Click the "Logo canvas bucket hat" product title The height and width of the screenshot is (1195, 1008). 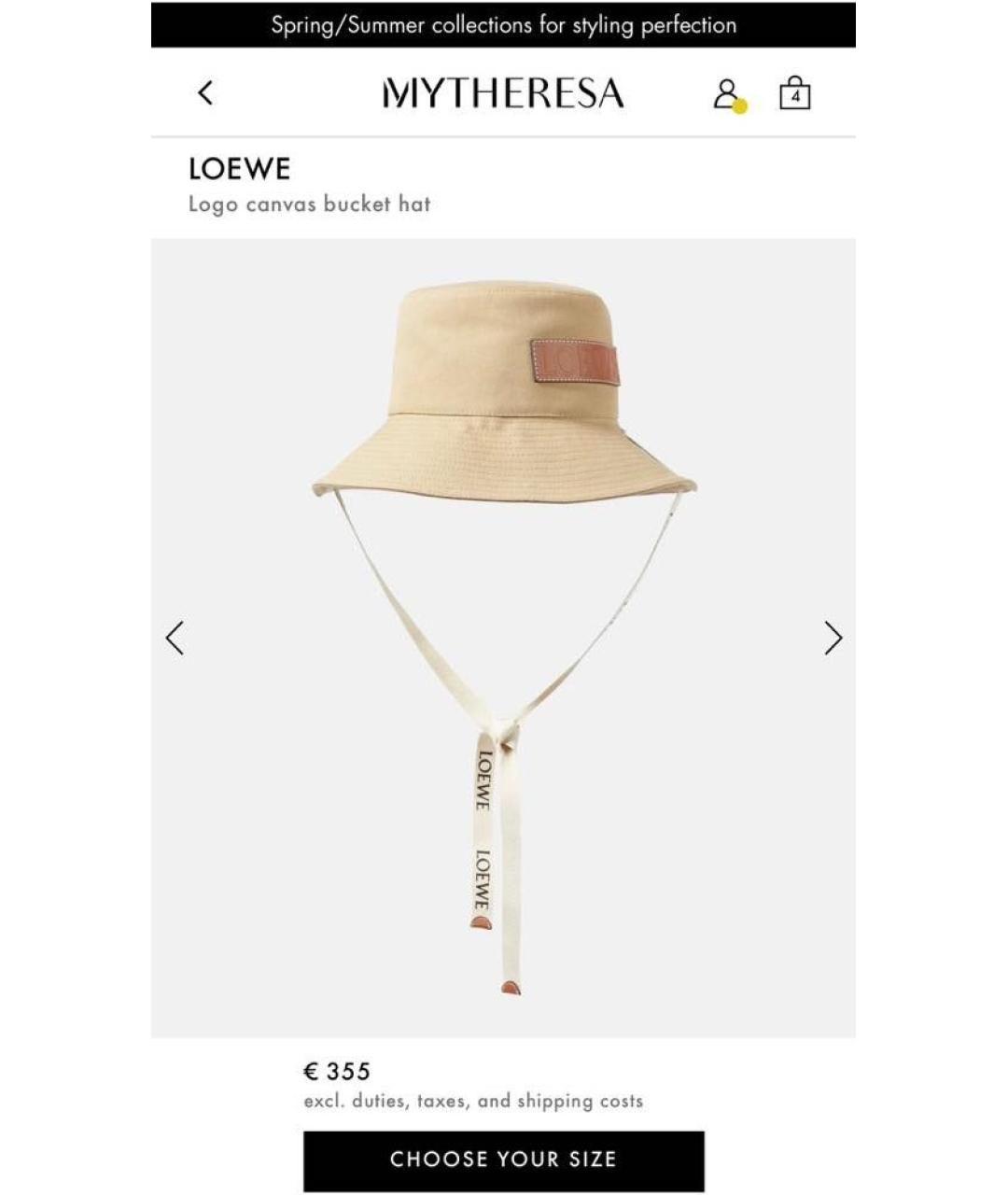[x=308, y=204]
